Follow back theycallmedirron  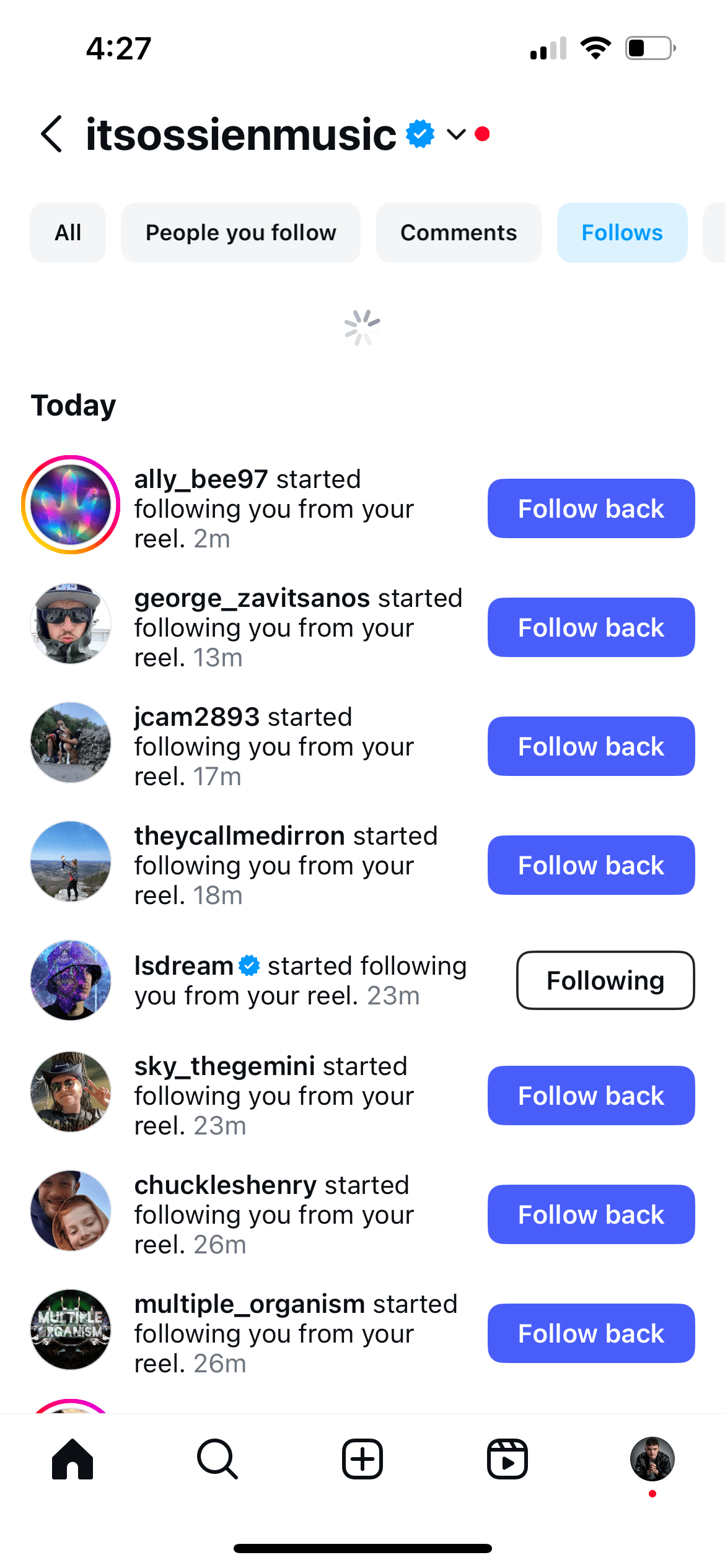tap(591, 865)
